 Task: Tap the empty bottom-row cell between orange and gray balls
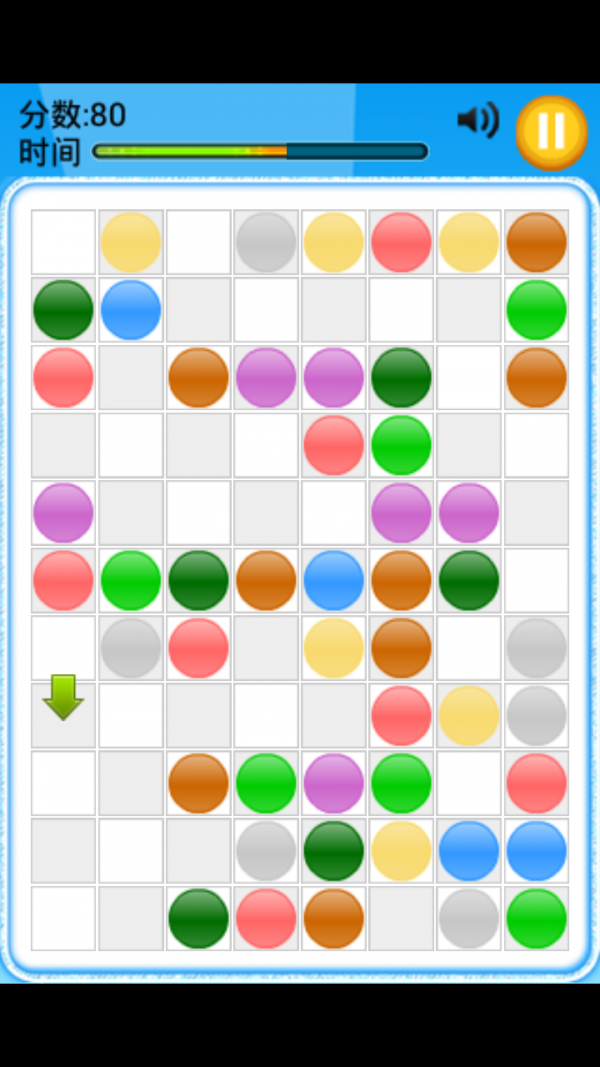(401, 918)
